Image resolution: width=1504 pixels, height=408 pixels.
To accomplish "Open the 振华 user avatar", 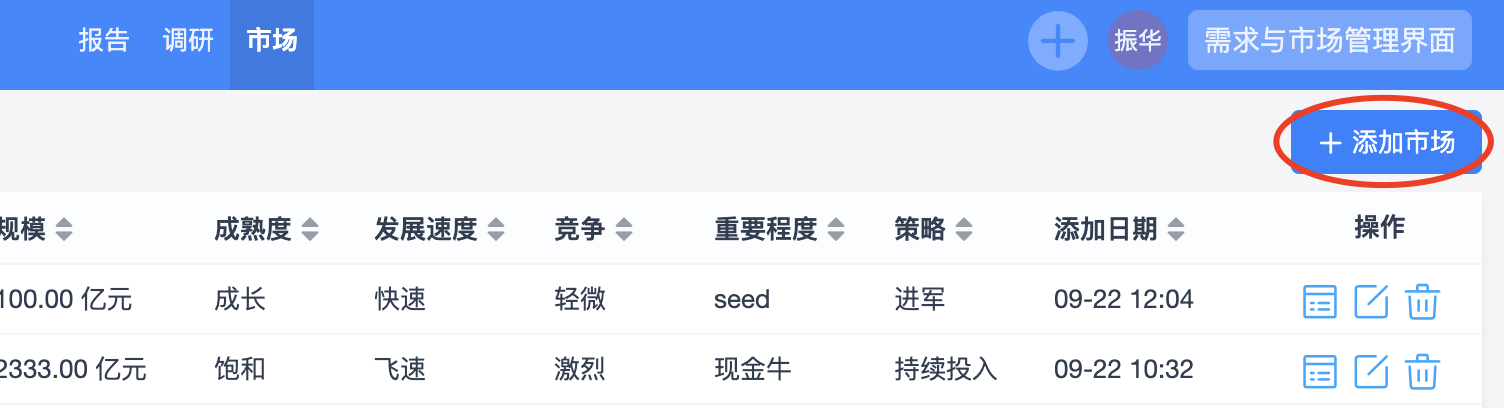I will 1138,42.
